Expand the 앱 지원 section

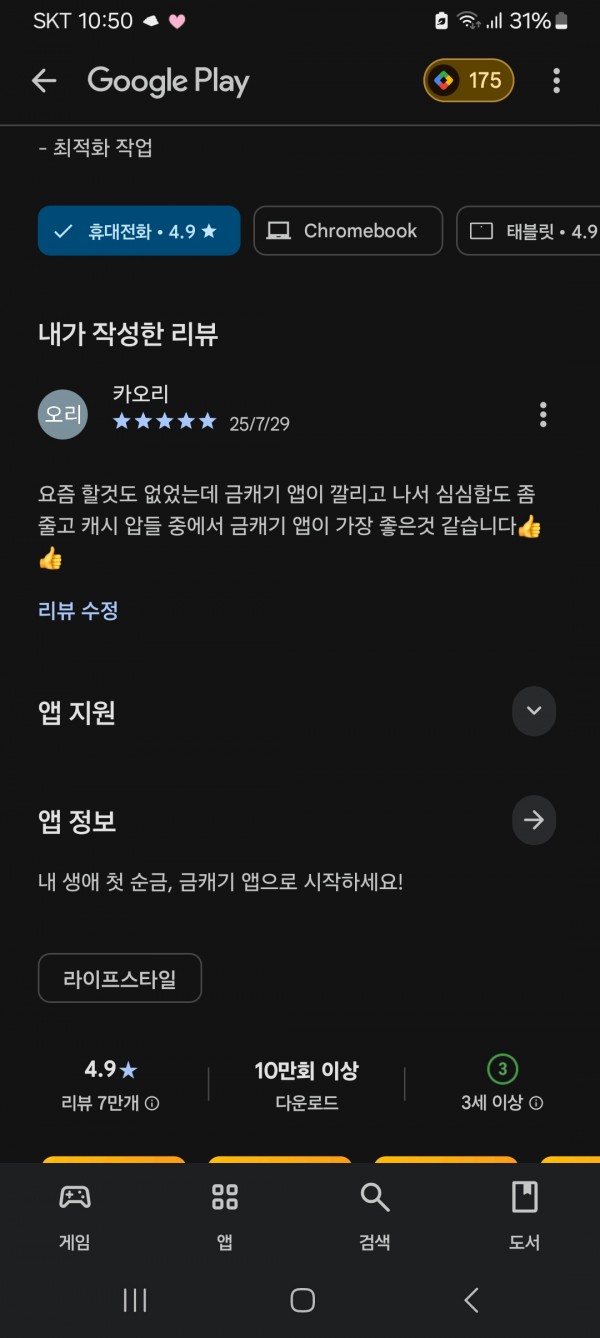click(534, 712)
